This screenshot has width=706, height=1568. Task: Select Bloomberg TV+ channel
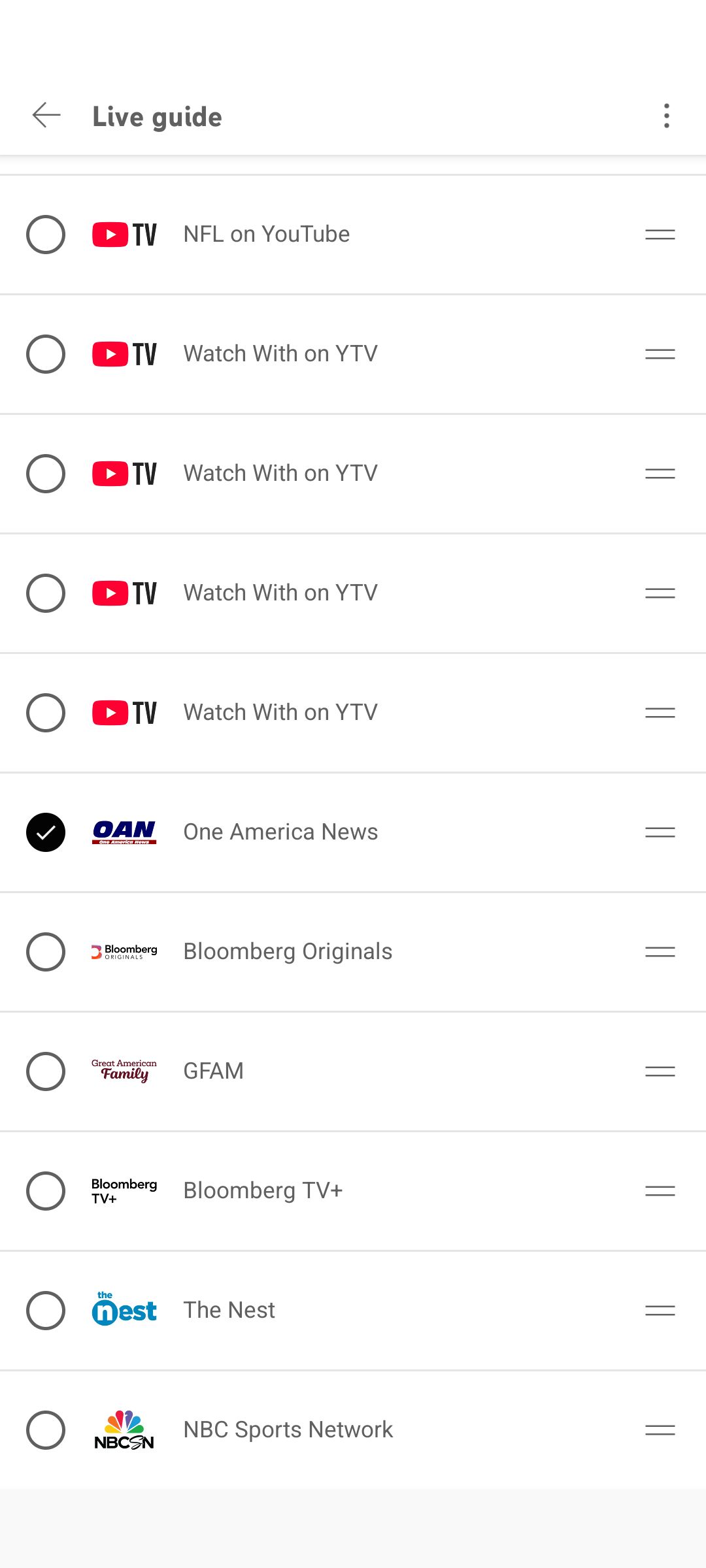pos(46,1191)
